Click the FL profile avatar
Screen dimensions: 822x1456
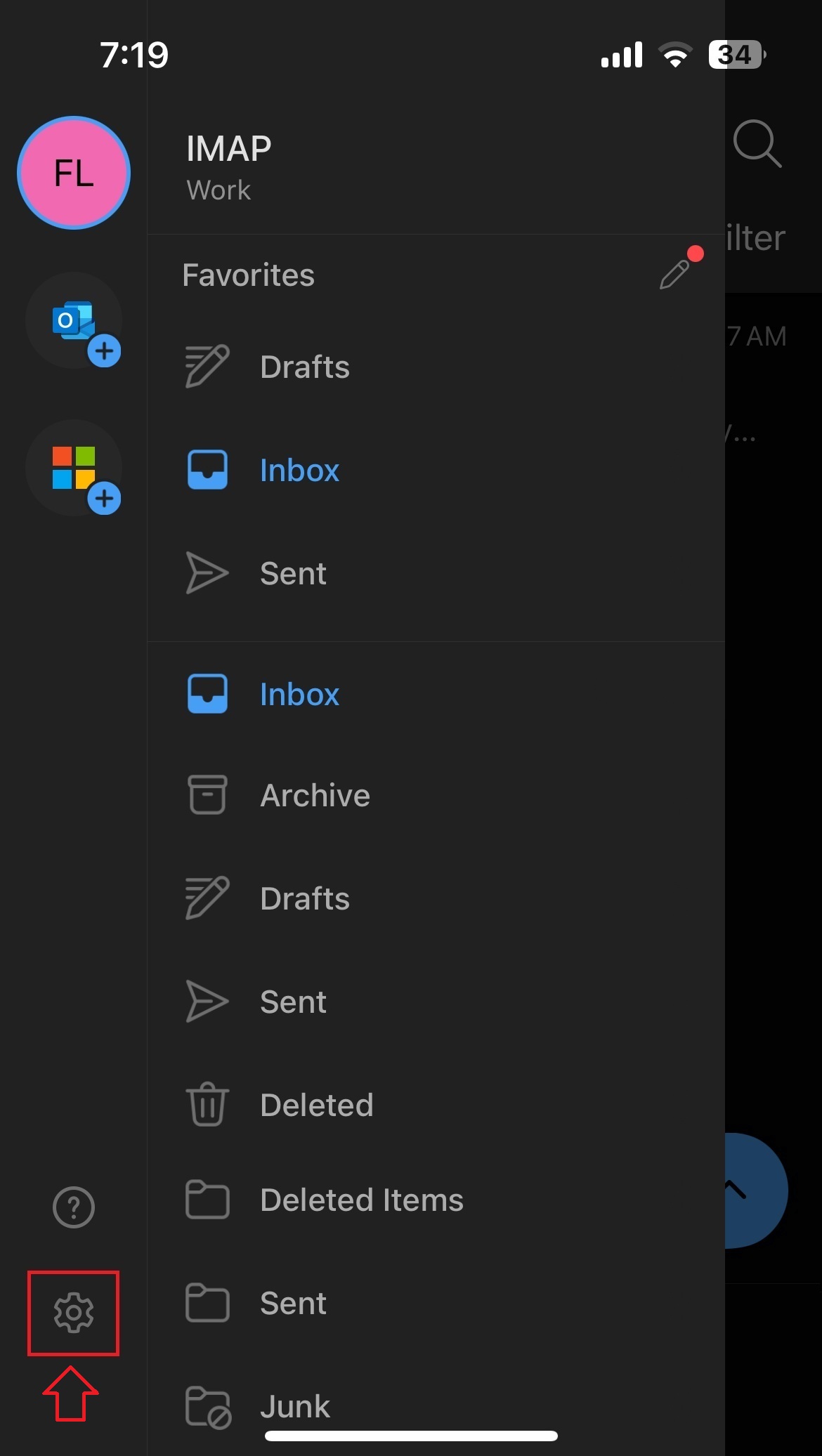(73, 172)
